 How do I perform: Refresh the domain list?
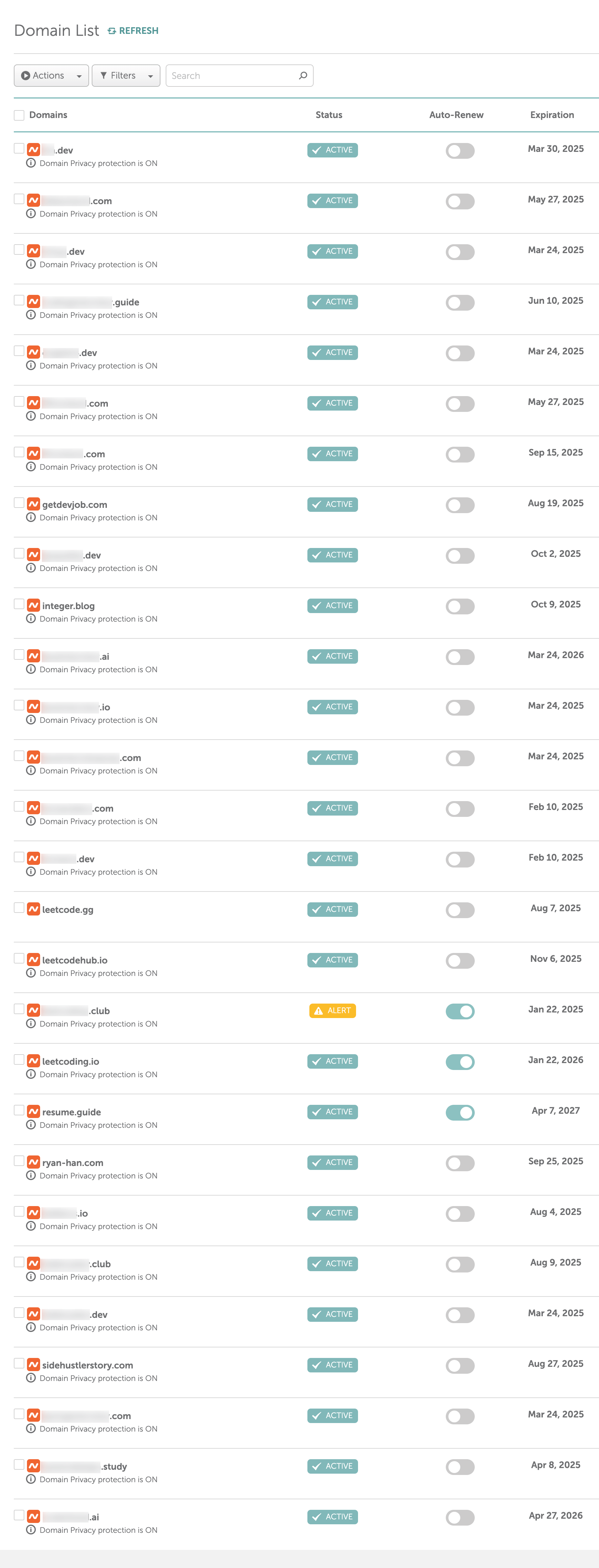[133, 31]
